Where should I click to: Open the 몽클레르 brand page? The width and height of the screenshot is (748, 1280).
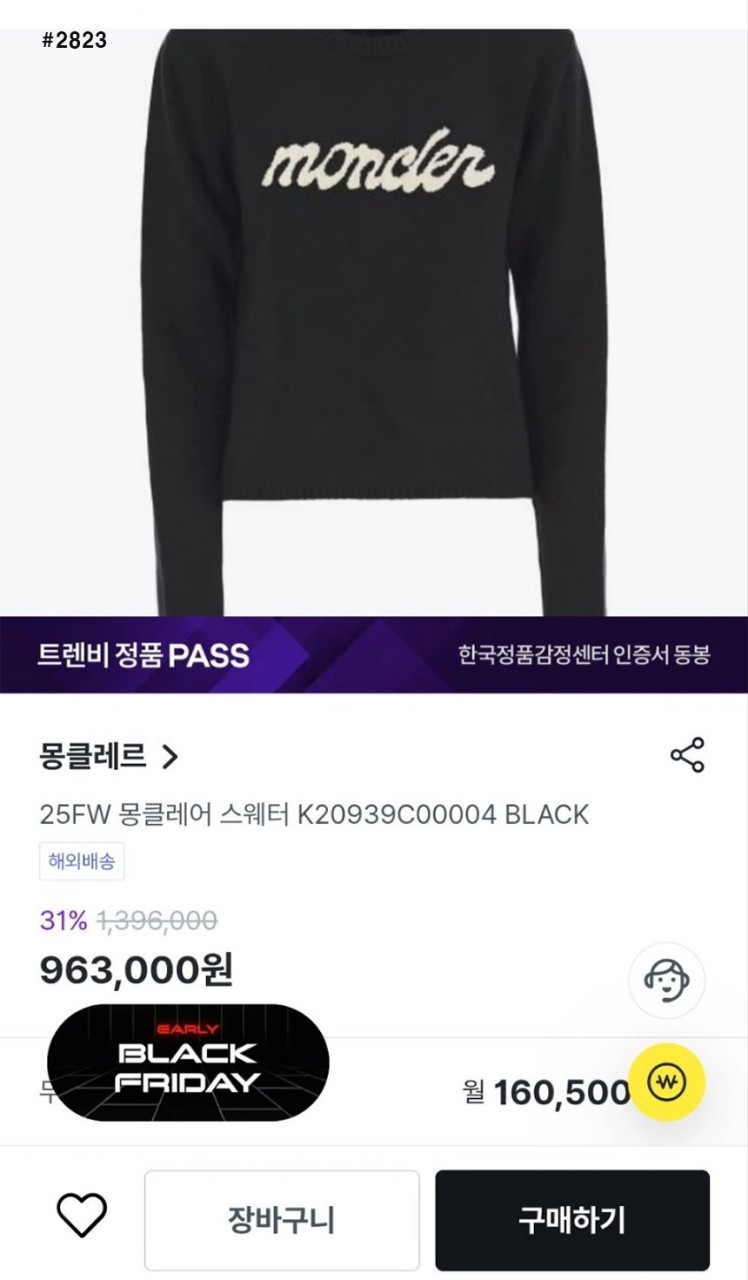109,756
